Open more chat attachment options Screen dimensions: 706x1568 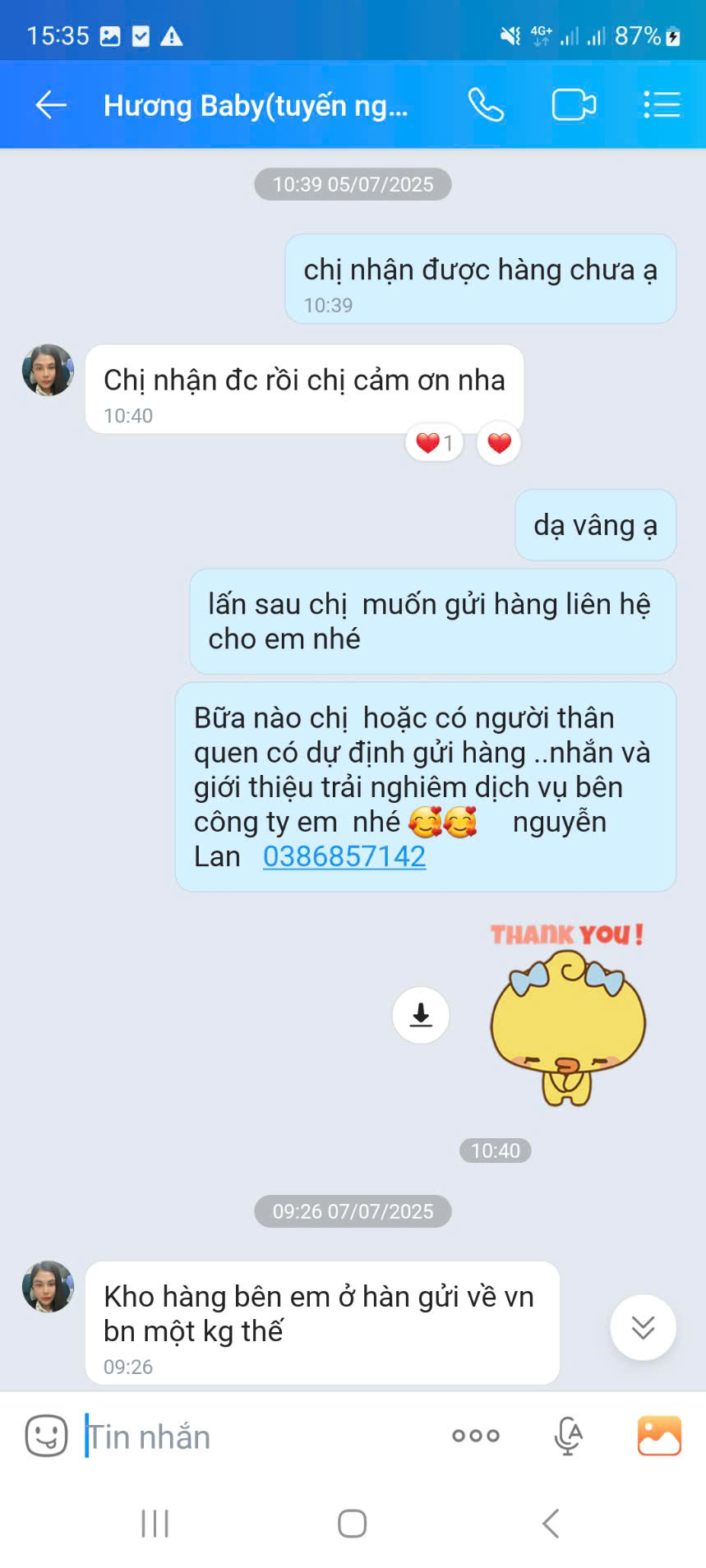point(476,1436)
